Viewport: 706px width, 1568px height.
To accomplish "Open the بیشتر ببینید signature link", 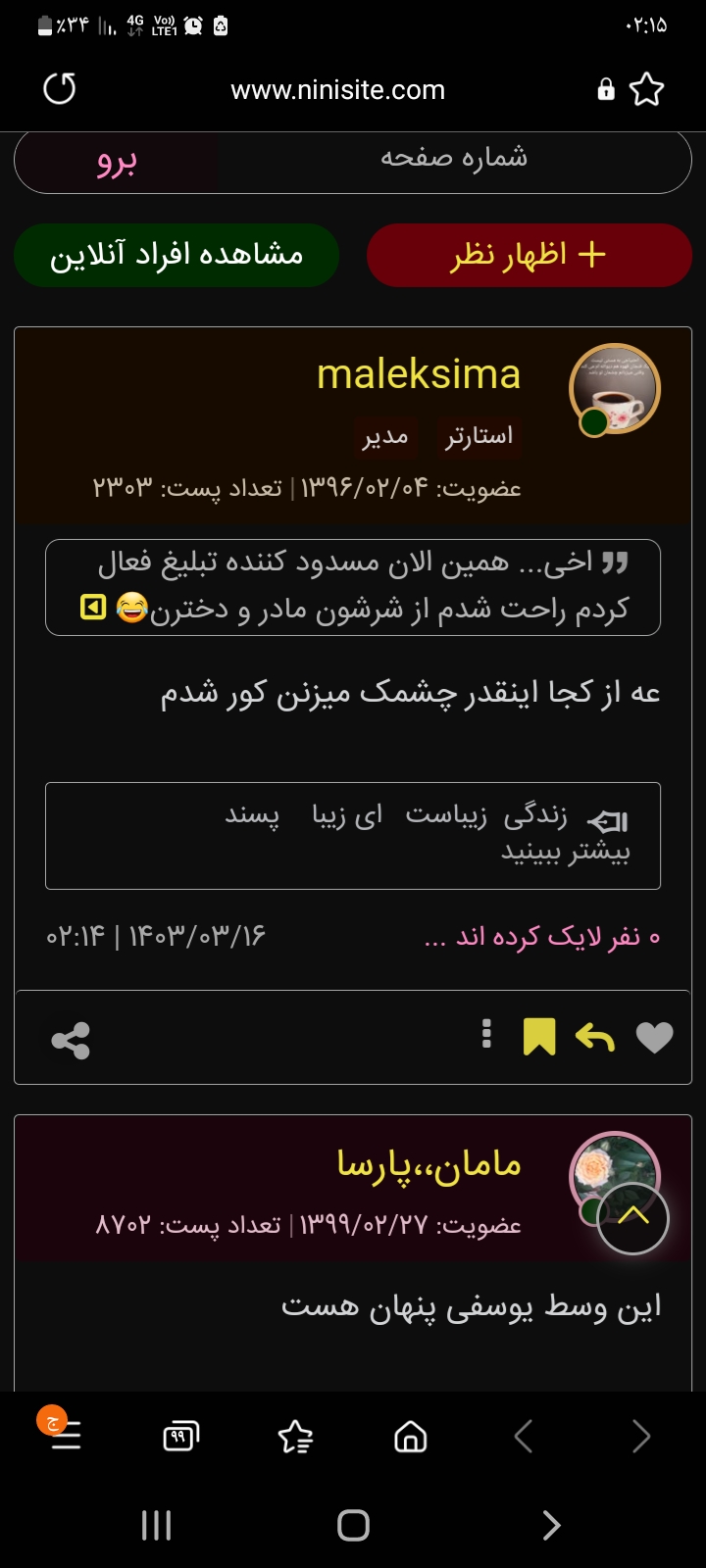I will [565, 852].
